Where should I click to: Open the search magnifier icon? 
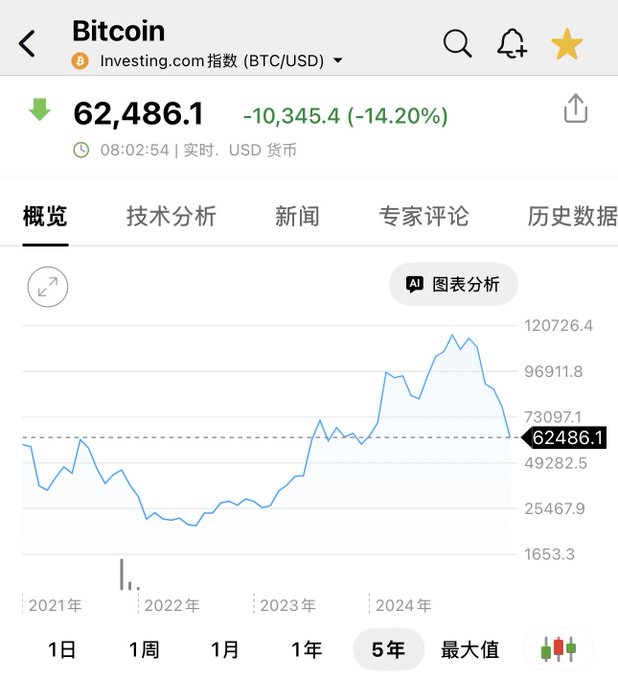[x=457, y=44]
